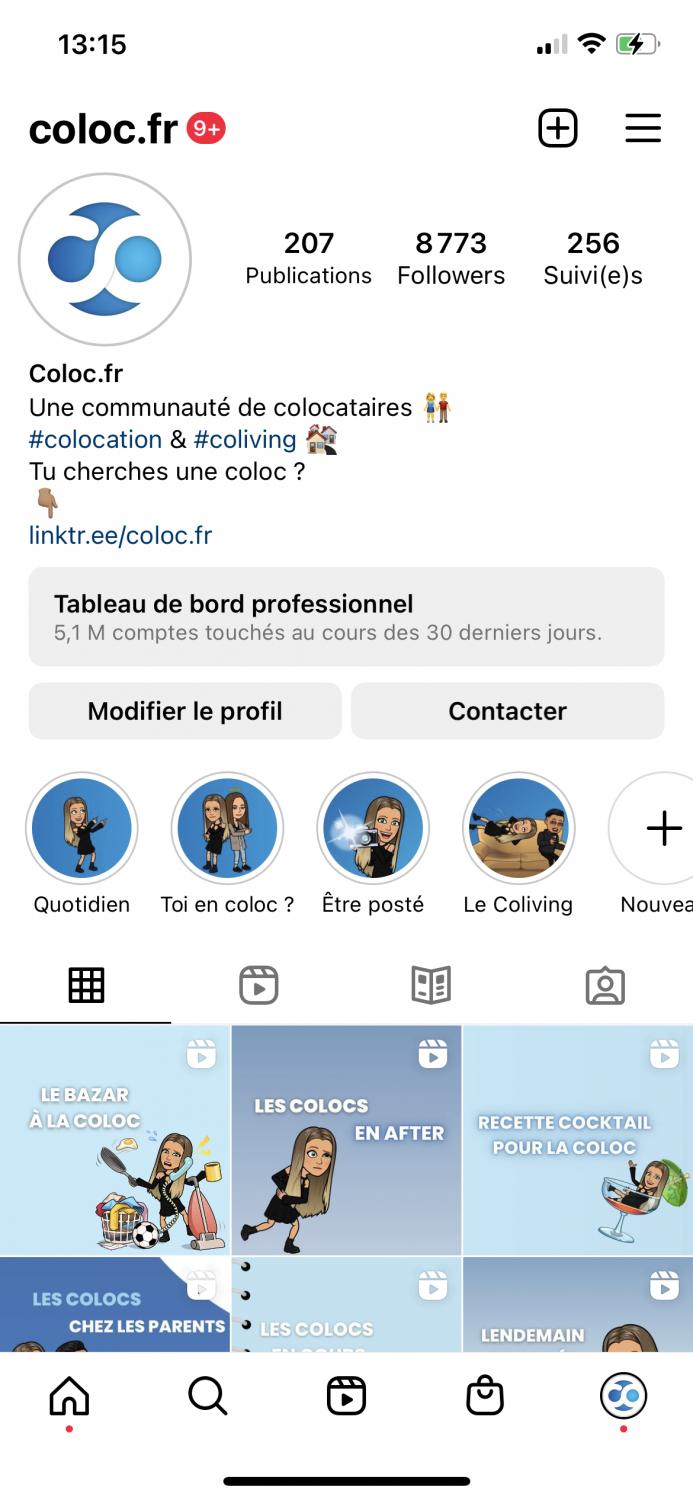693x1500 pixels.
Task: Switch to the guides tab
Action: tap(431, 986)
